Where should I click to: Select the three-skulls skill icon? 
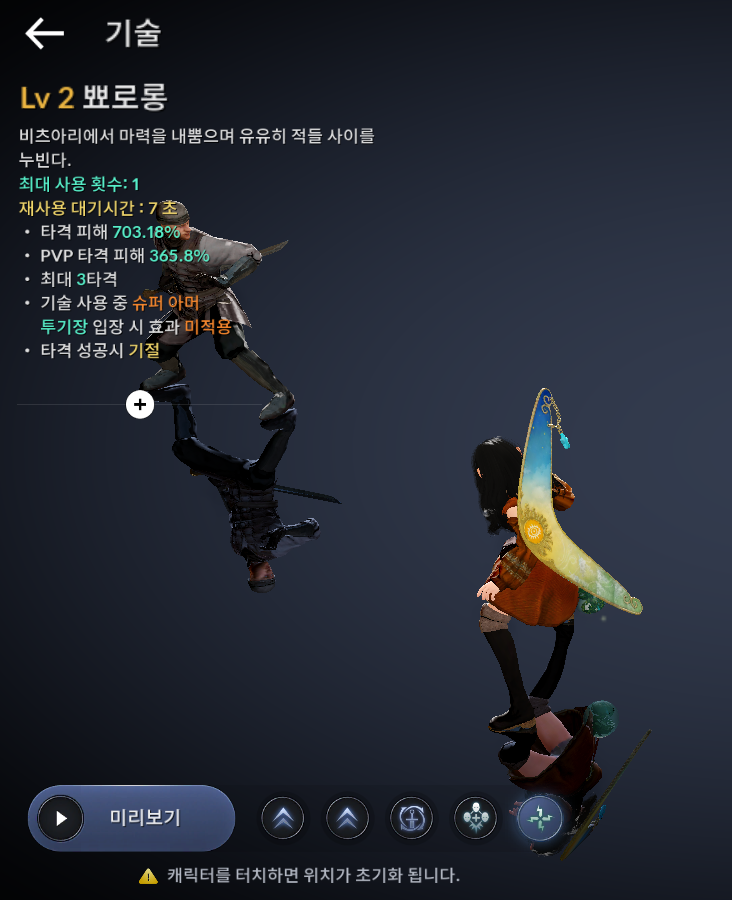[x=475, y=818]
